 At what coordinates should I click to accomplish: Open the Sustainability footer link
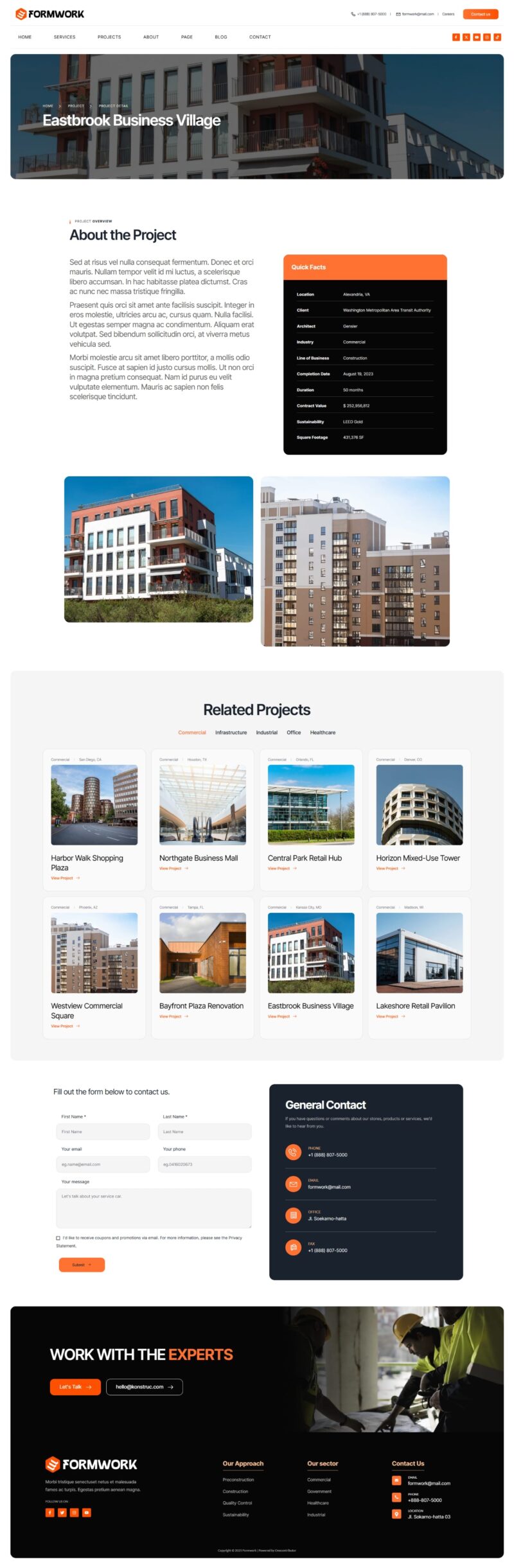point(236,1515)
